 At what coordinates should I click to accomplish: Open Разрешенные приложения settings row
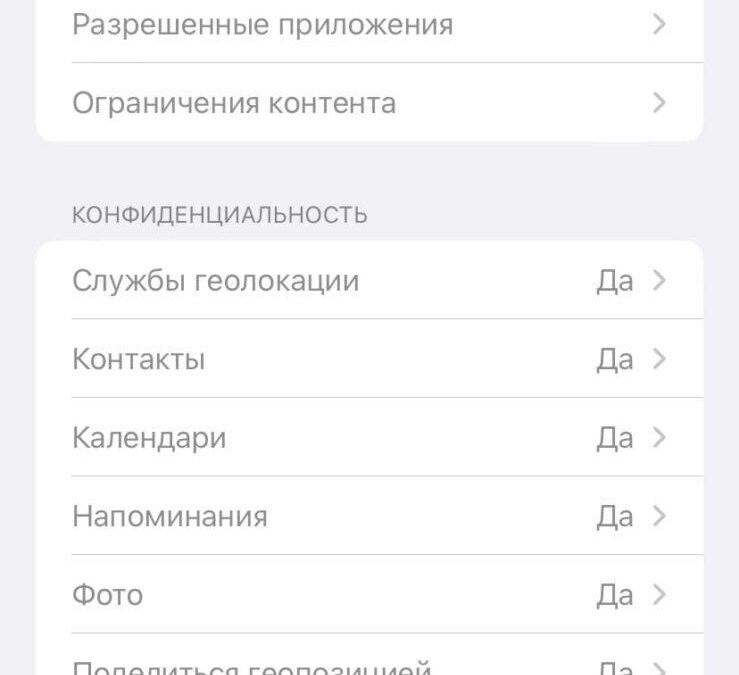click(369, 25)
